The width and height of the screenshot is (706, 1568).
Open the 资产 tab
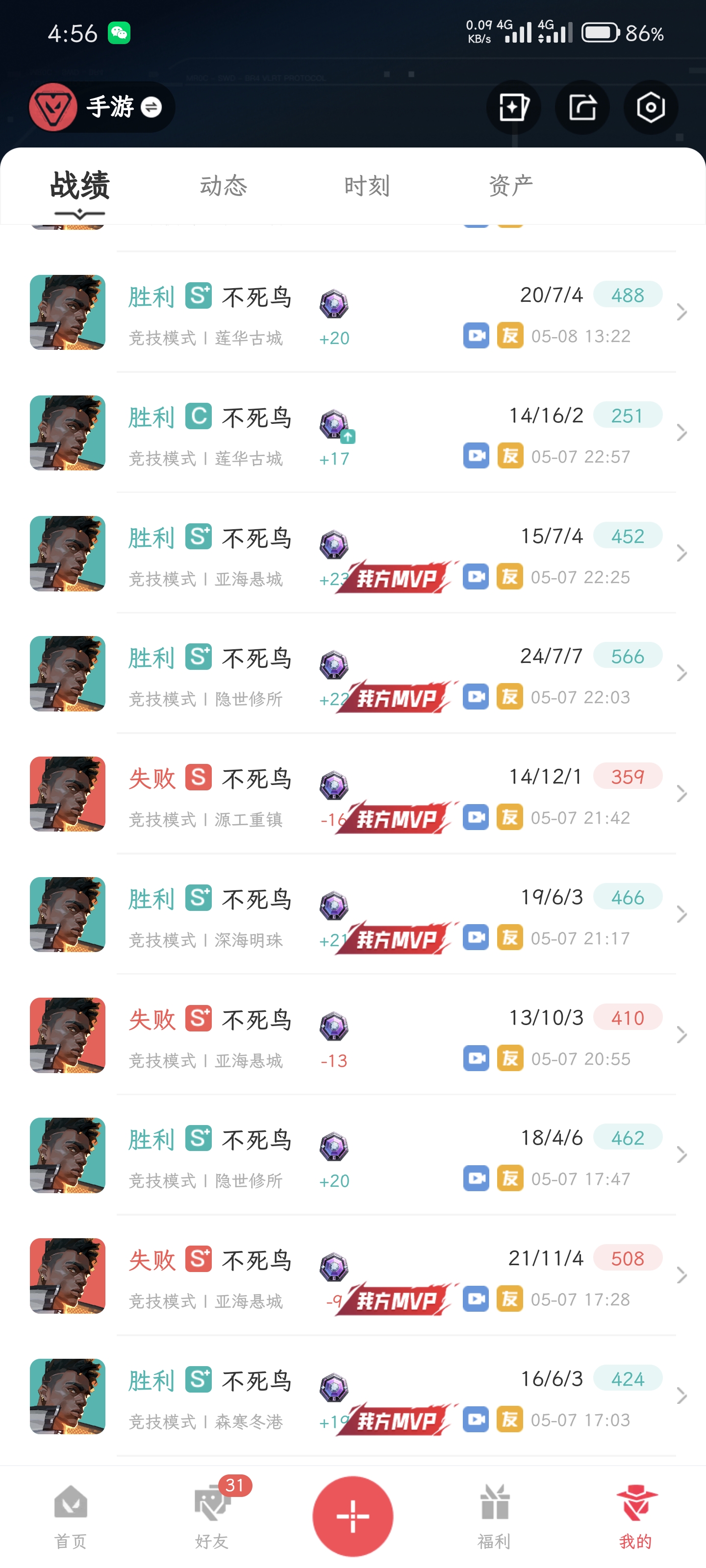point(510,185)
